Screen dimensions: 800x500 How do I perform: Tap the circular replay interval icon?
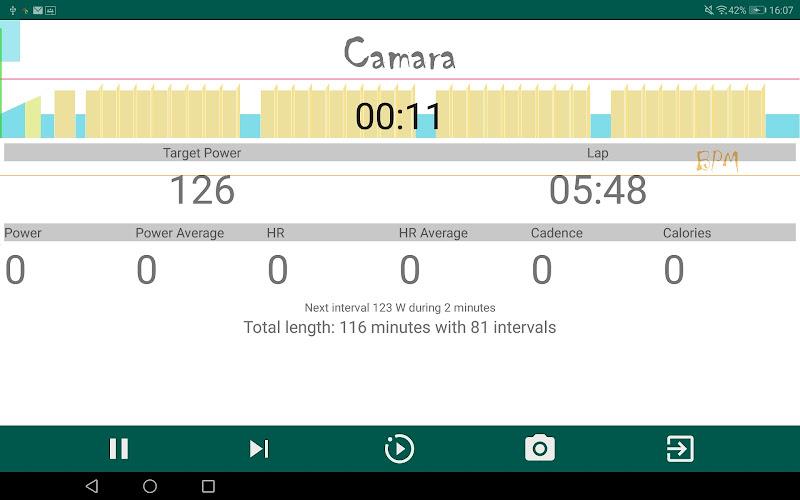point(399,449)
